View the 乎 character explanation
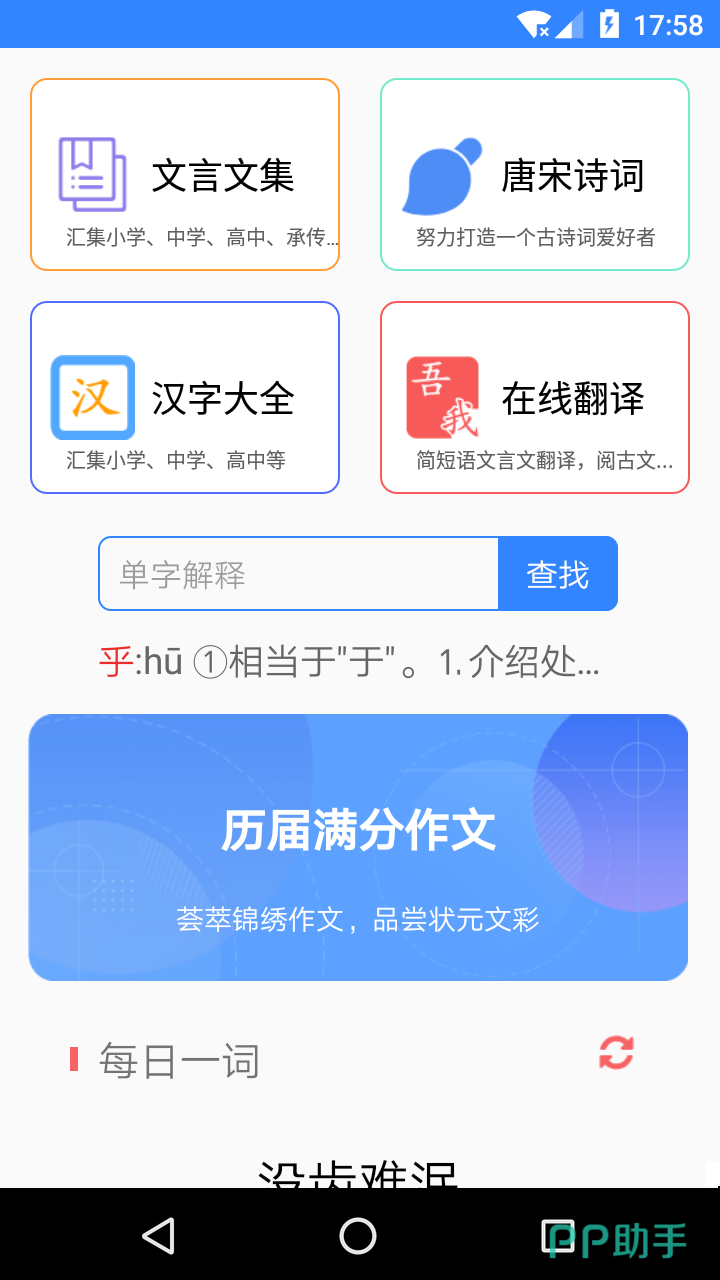Image resolution: width=720 pixels, height=1280 pixels. (x=350, y=662)
